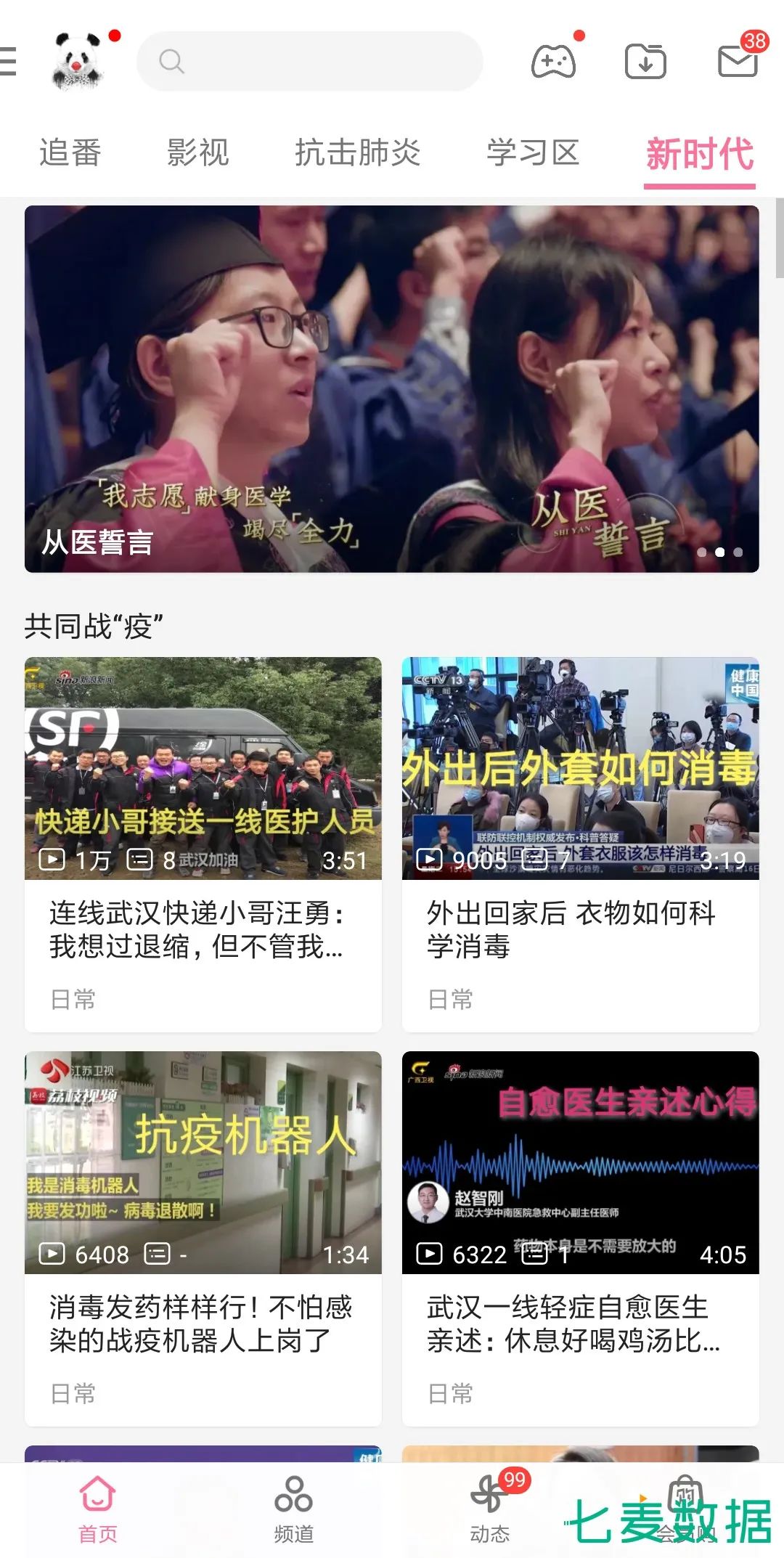Open the messages inbox
This screenshot has width=784, height=1558.
tap(738, 62)
